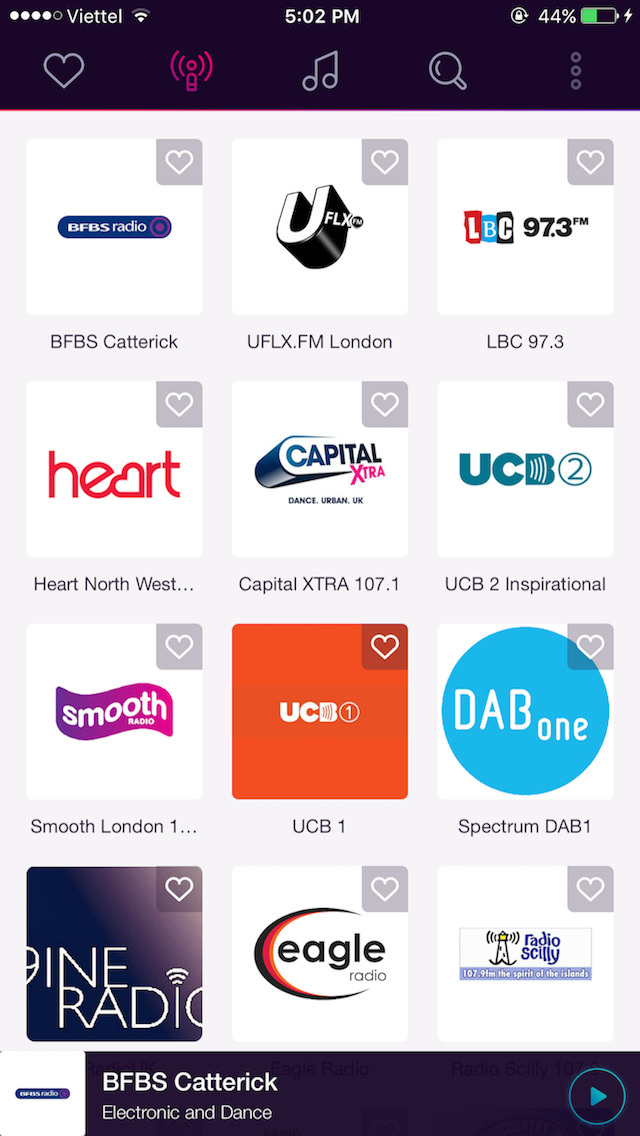
Task: Add UCB 2 Inspirational to favorites
Action: [590, 404]
